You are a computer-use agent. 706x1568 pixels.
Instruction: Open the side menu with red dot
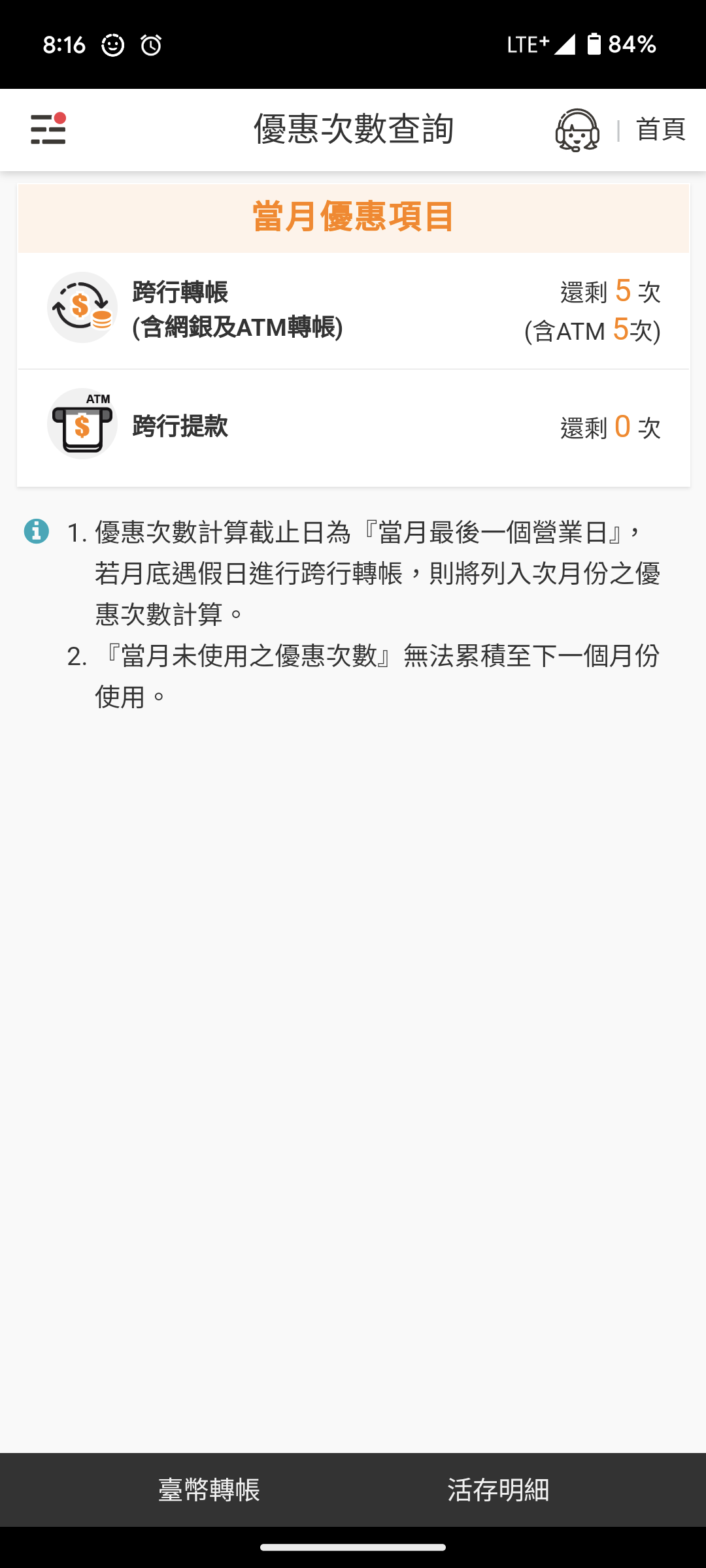(48, 129)
